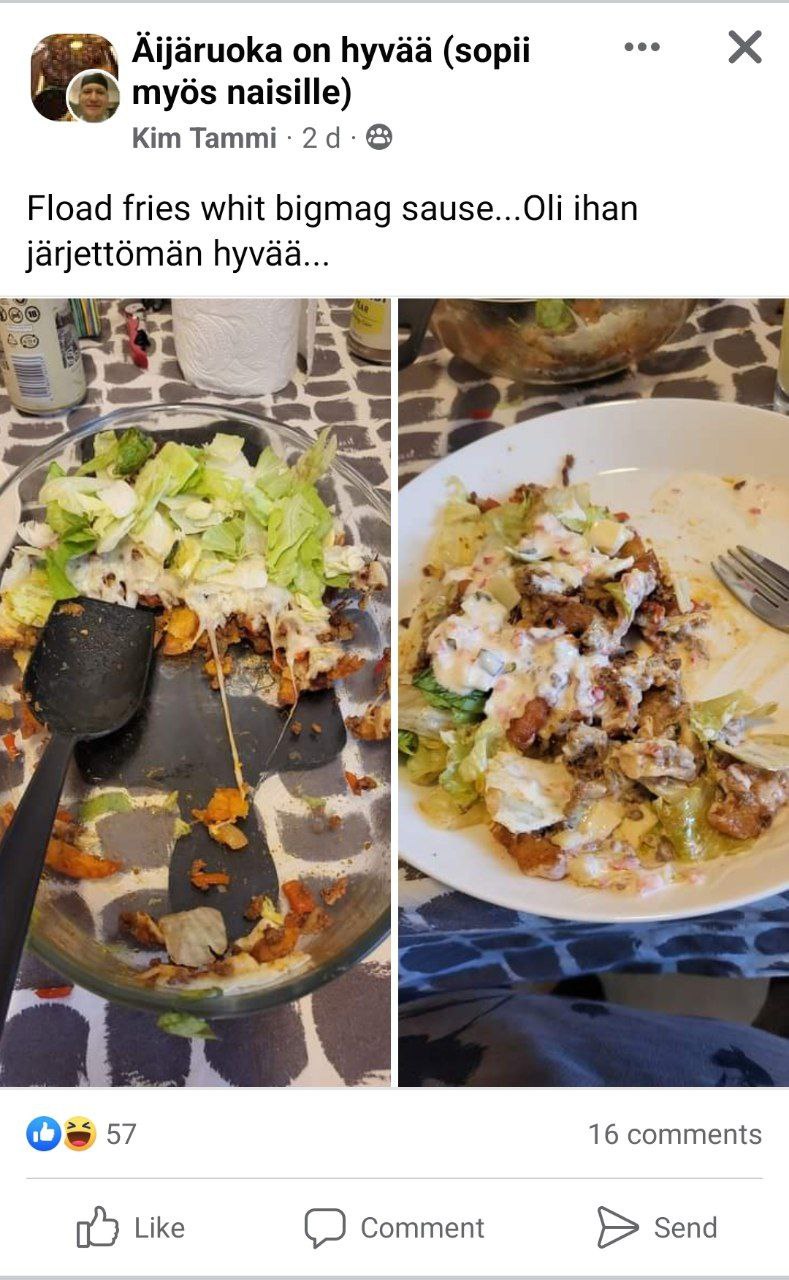The image size is (789, 1280).
Task: Send this post to someone
Action: [657, 1227]
